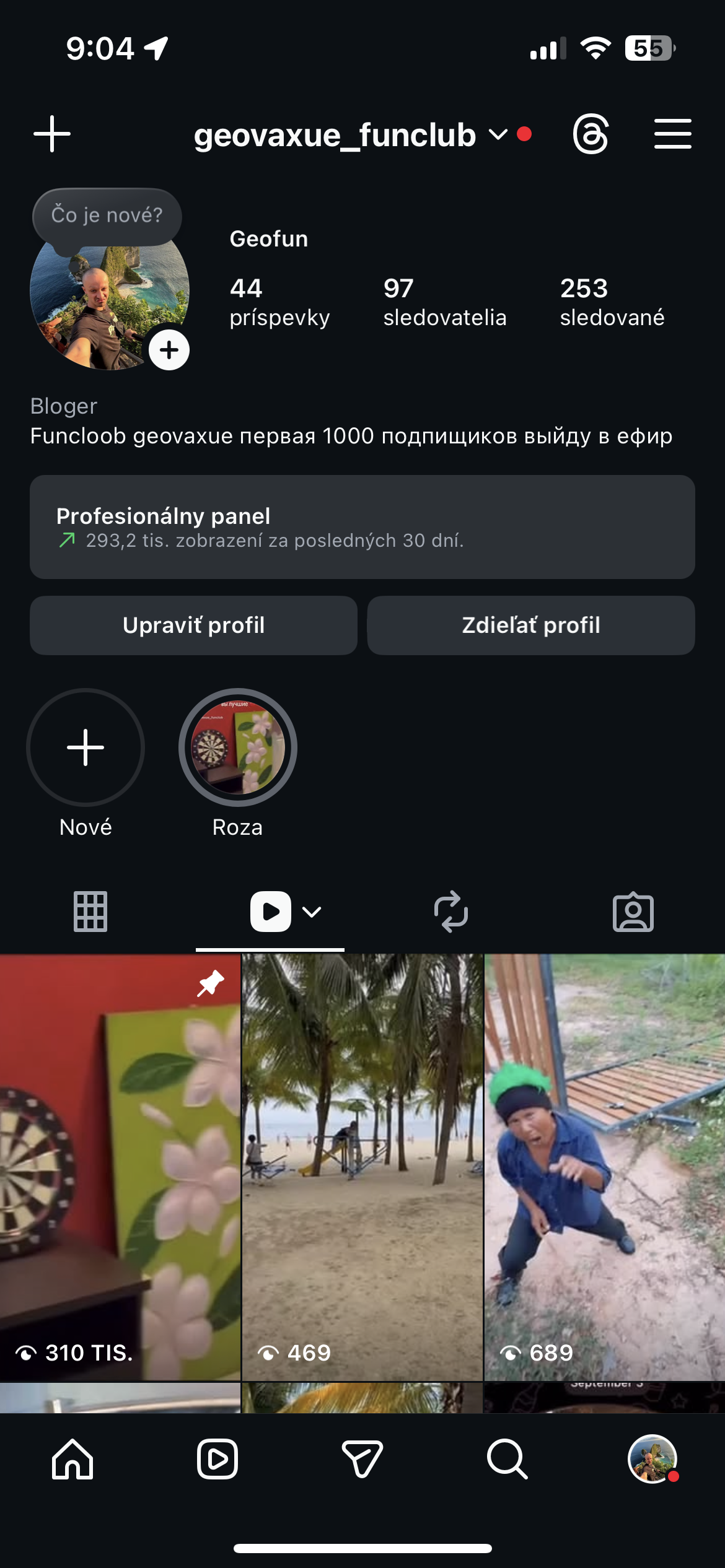Switch to the grid posts view icon
This screenshot has height=1568, width=725.
click(90, 912)
